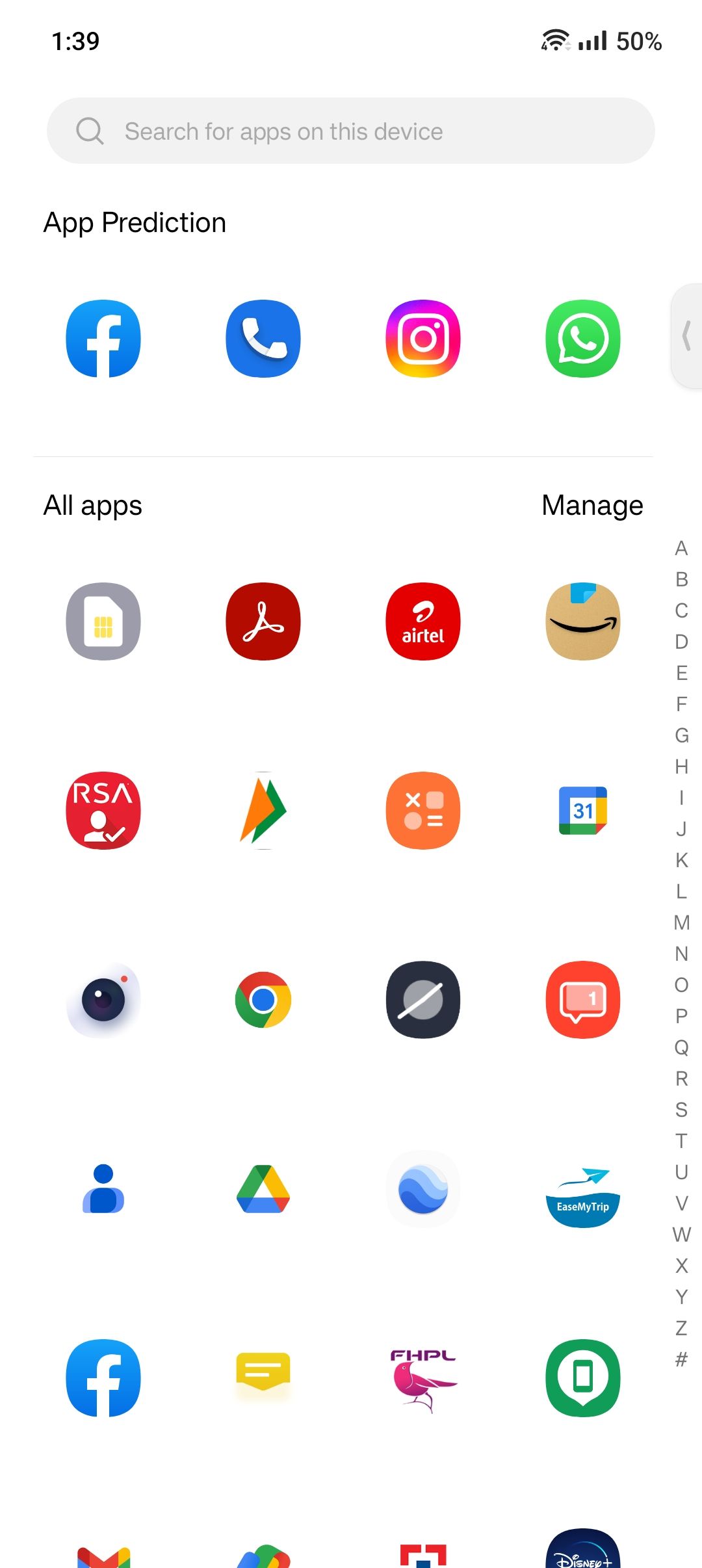Tap the search bar for apps

(x=351, y=131)
